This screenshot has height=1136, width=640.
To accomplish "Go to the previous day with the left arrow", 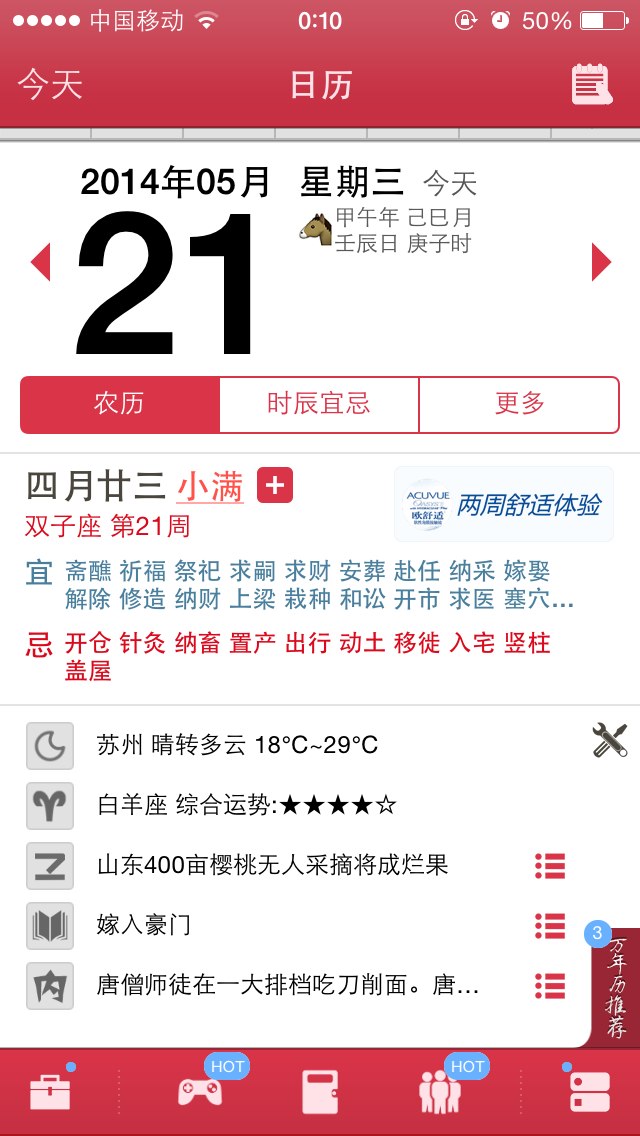I will click(41, 262).
